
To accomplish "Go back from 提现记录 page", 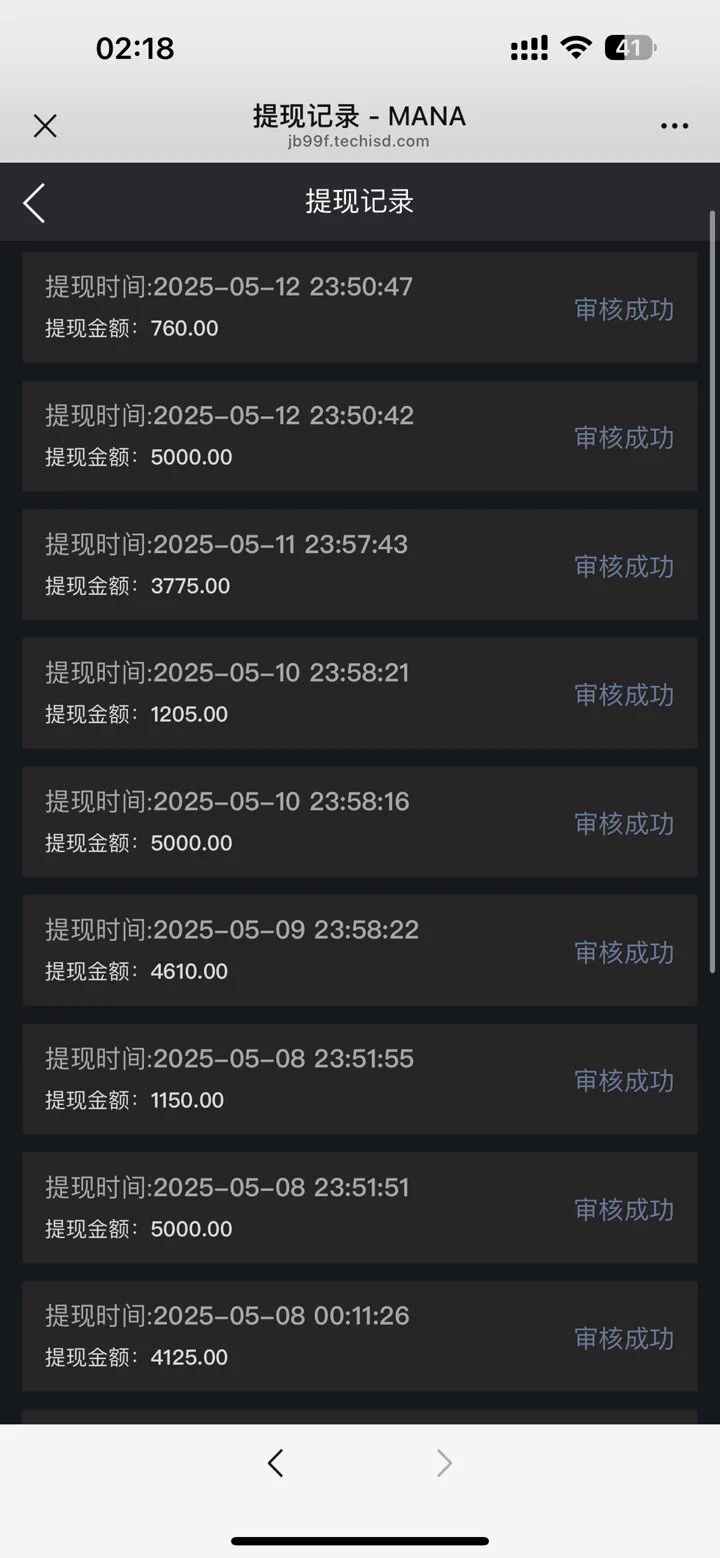I will click(34, 203).
